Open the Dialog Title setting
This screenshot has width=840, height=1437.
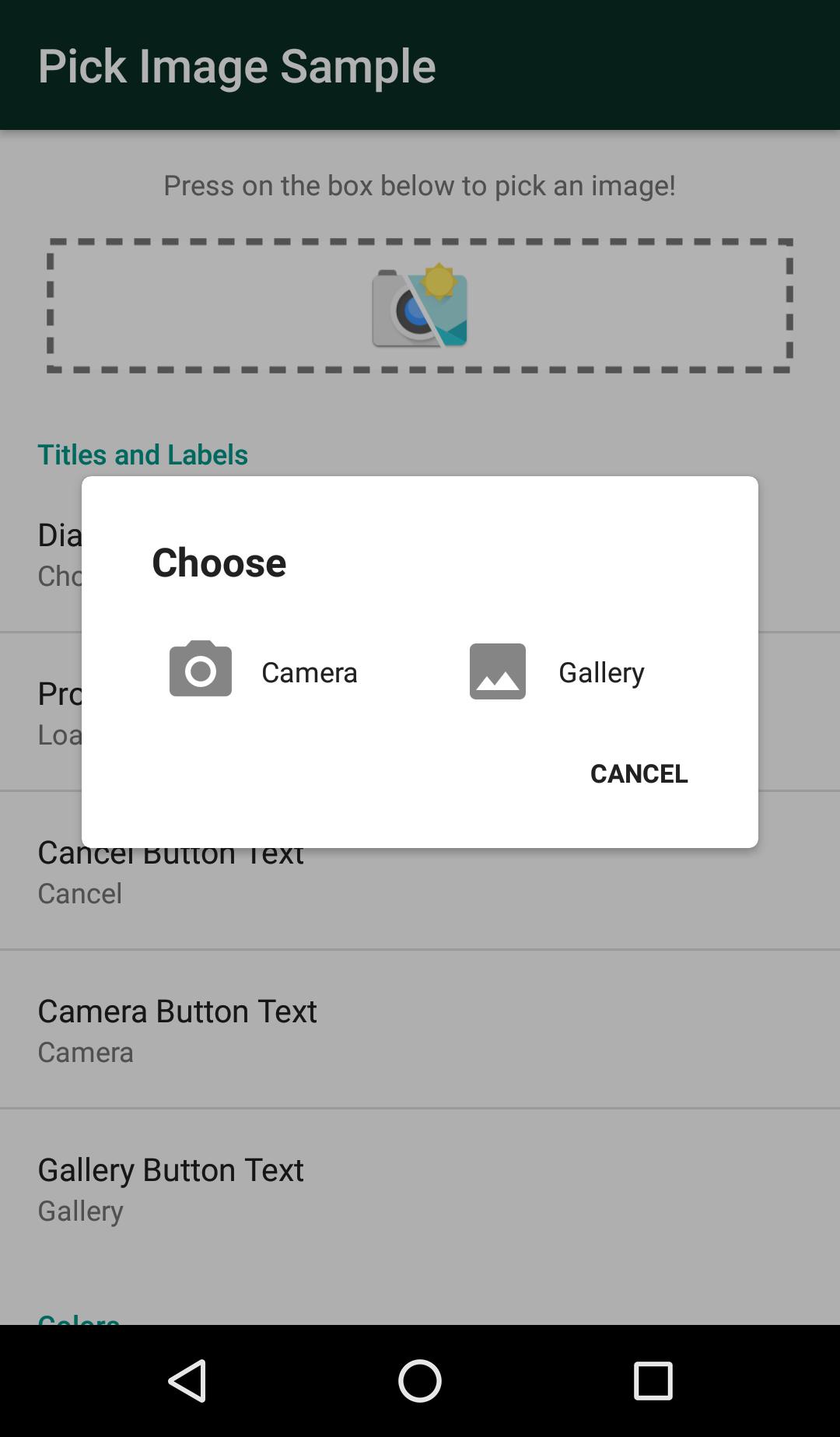tap(54, 535)
